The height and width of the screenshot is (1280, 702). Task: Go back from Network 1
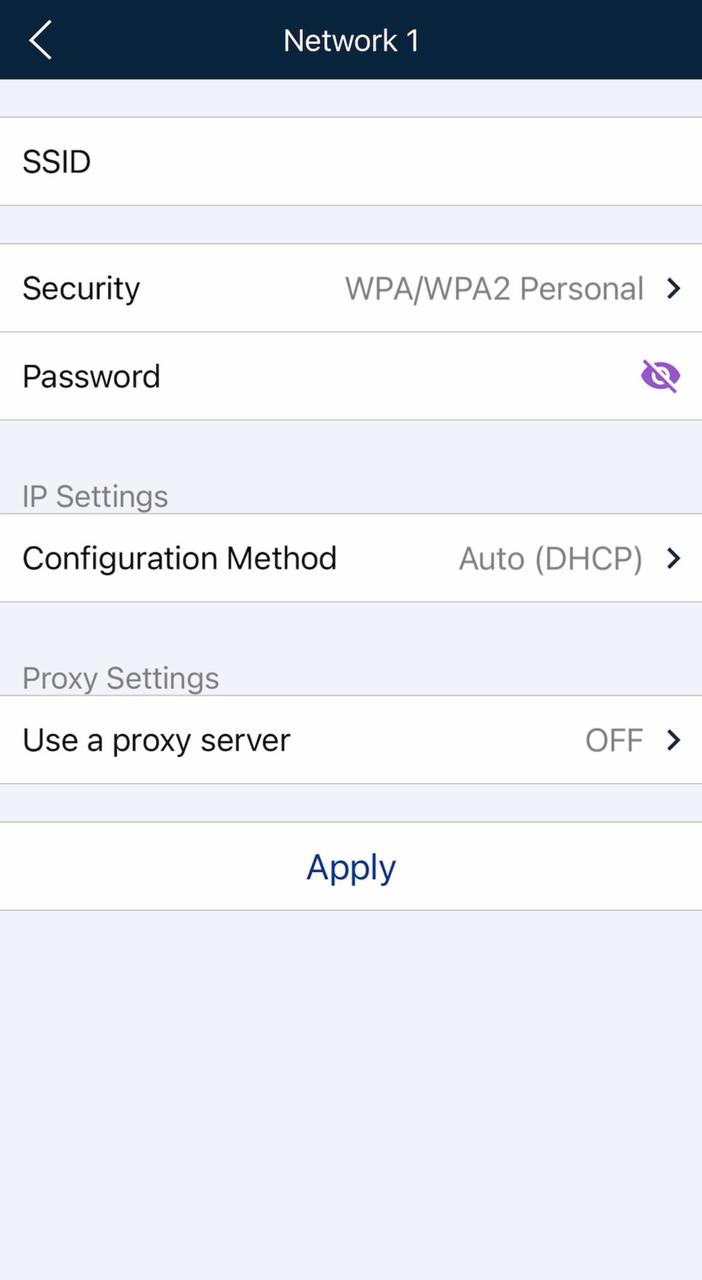pyautogui.click(x=40, y=41)
